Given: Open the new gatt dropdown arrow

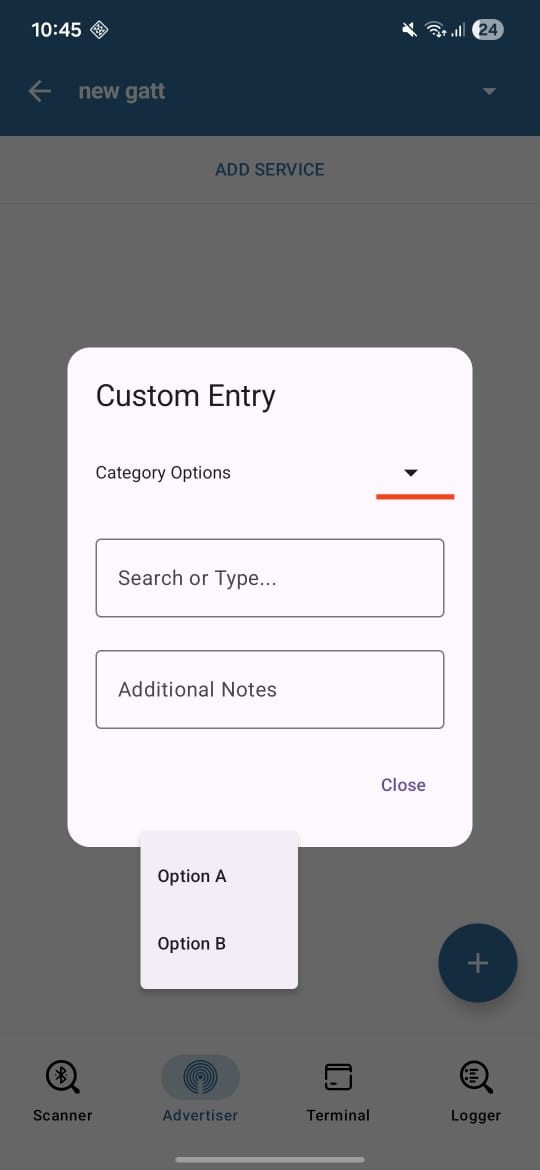Looking at the screenshot, I should tap(489, 91).
